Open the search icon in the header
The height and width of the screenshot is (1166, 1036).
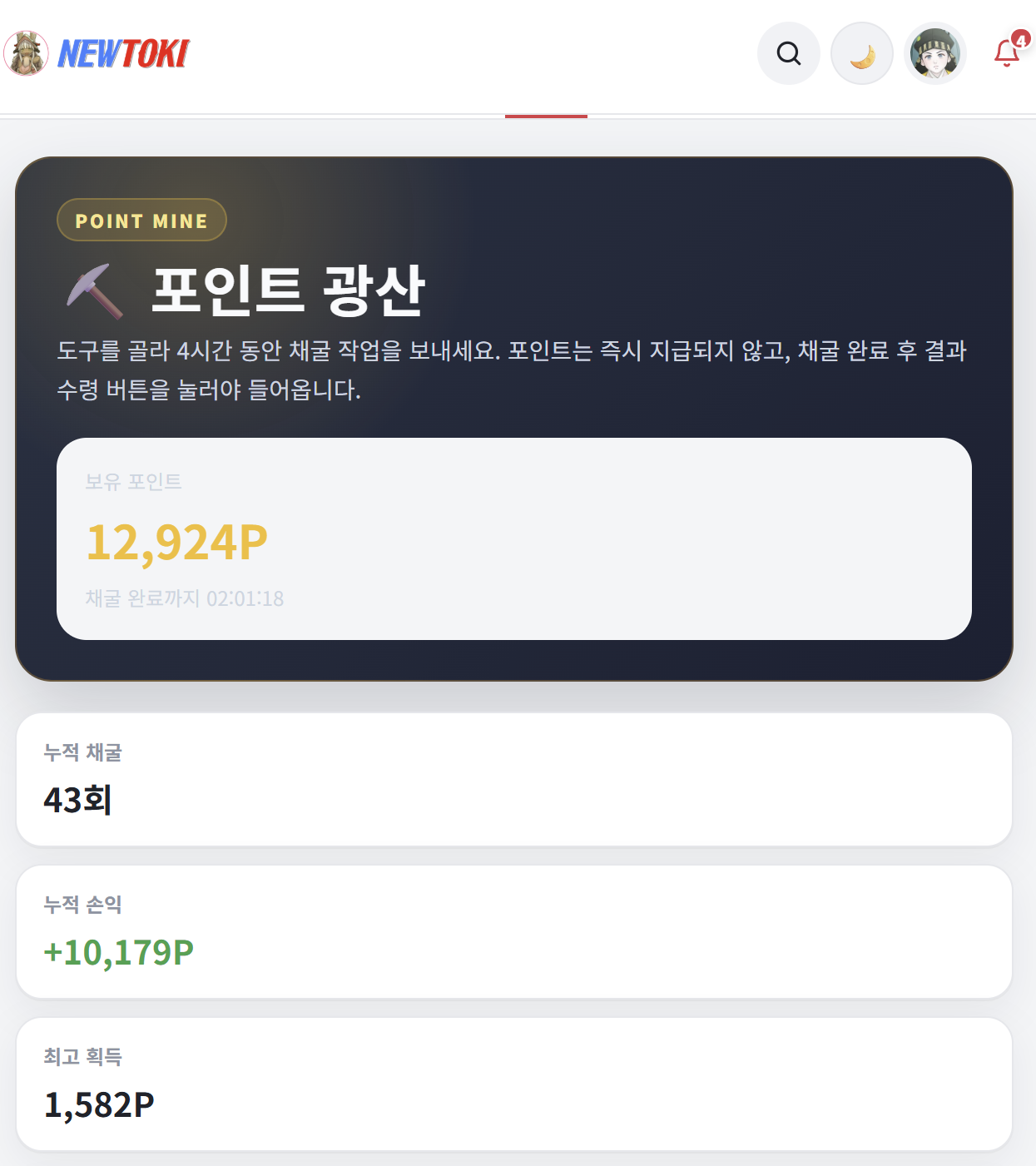(x=788, y=54)
